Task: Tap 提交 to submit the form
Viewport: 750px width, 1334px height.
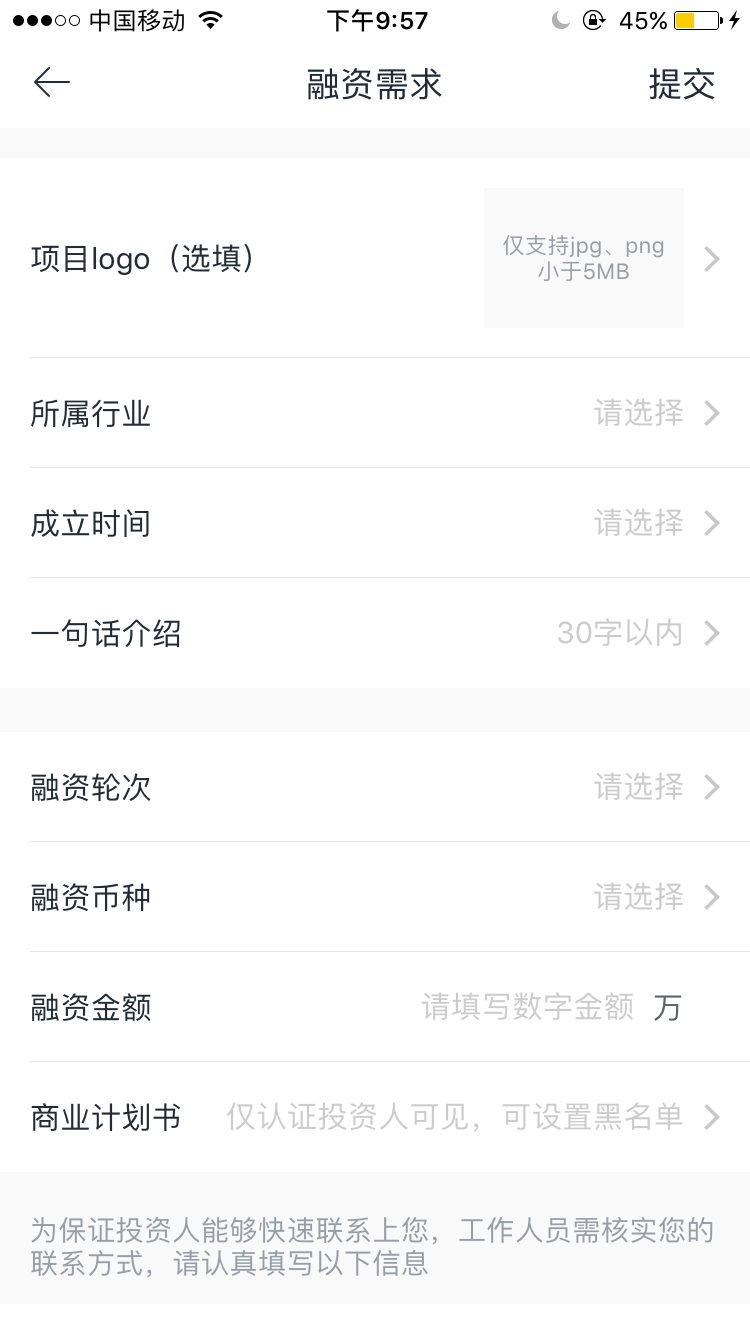Action: point(681,85)
